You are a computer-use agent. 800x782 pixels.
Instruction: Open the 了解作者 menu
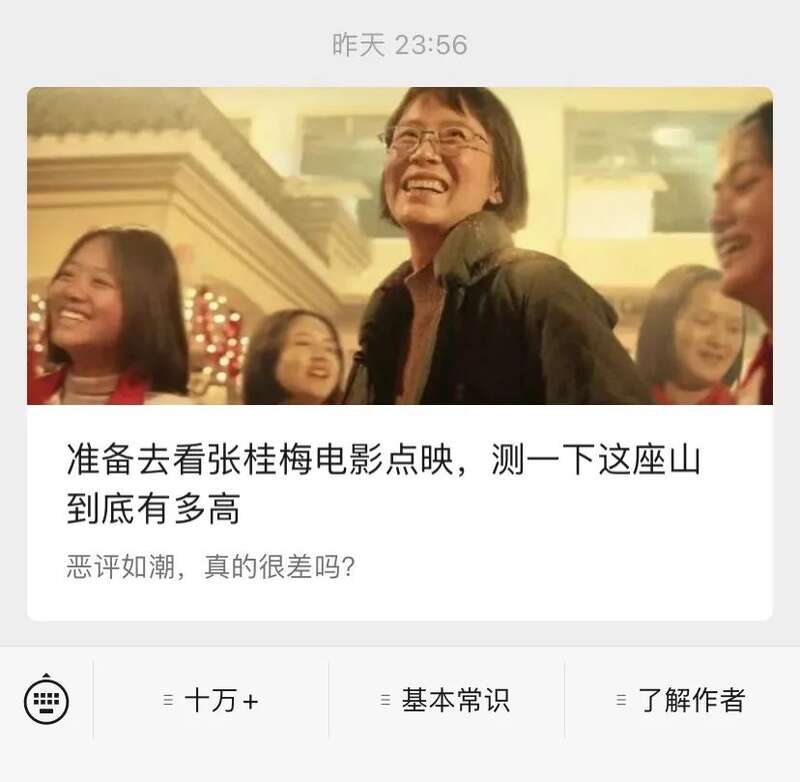(x=682, y=701)
